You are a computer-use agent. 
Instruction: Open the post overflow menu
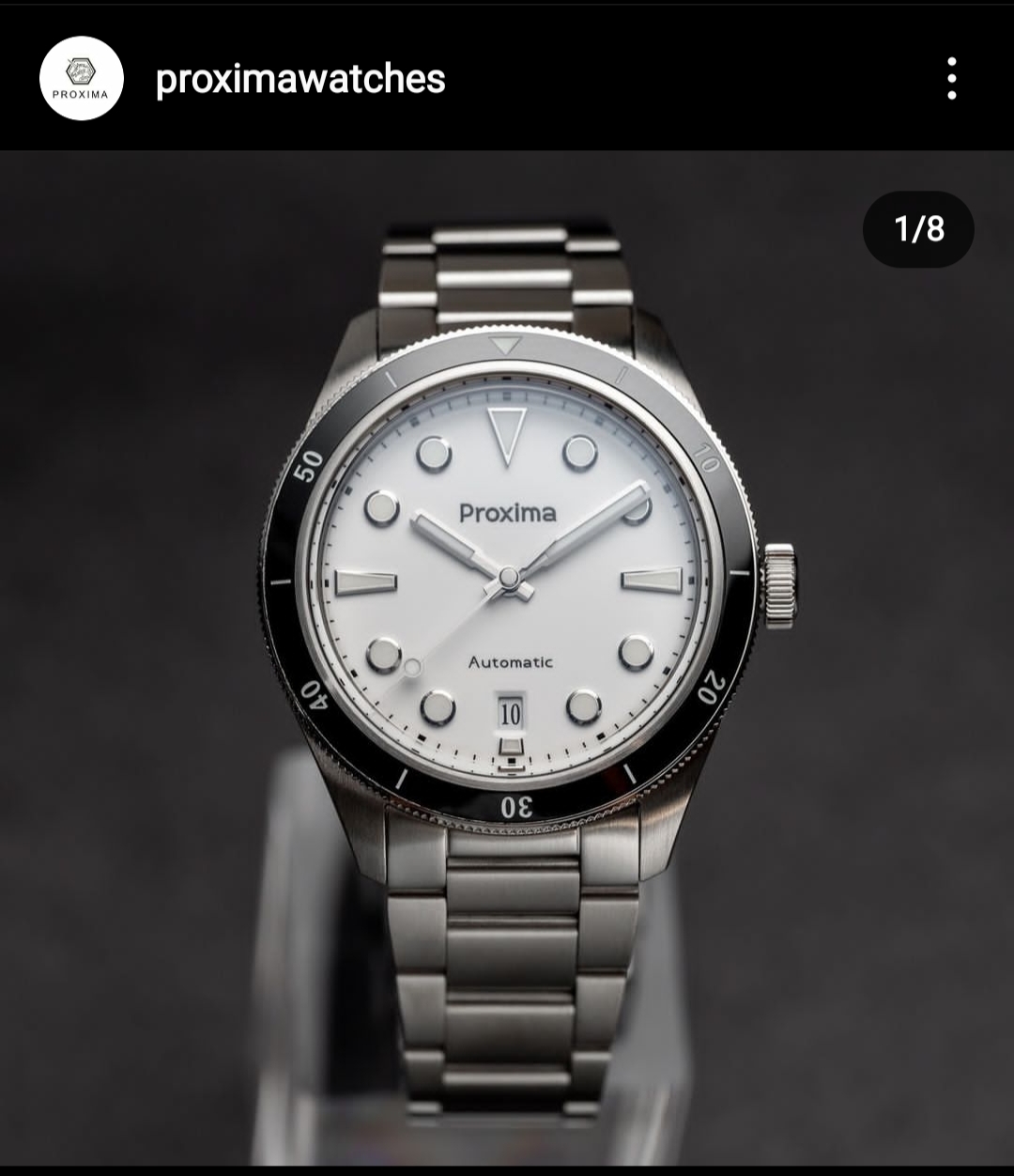point(951,79)
